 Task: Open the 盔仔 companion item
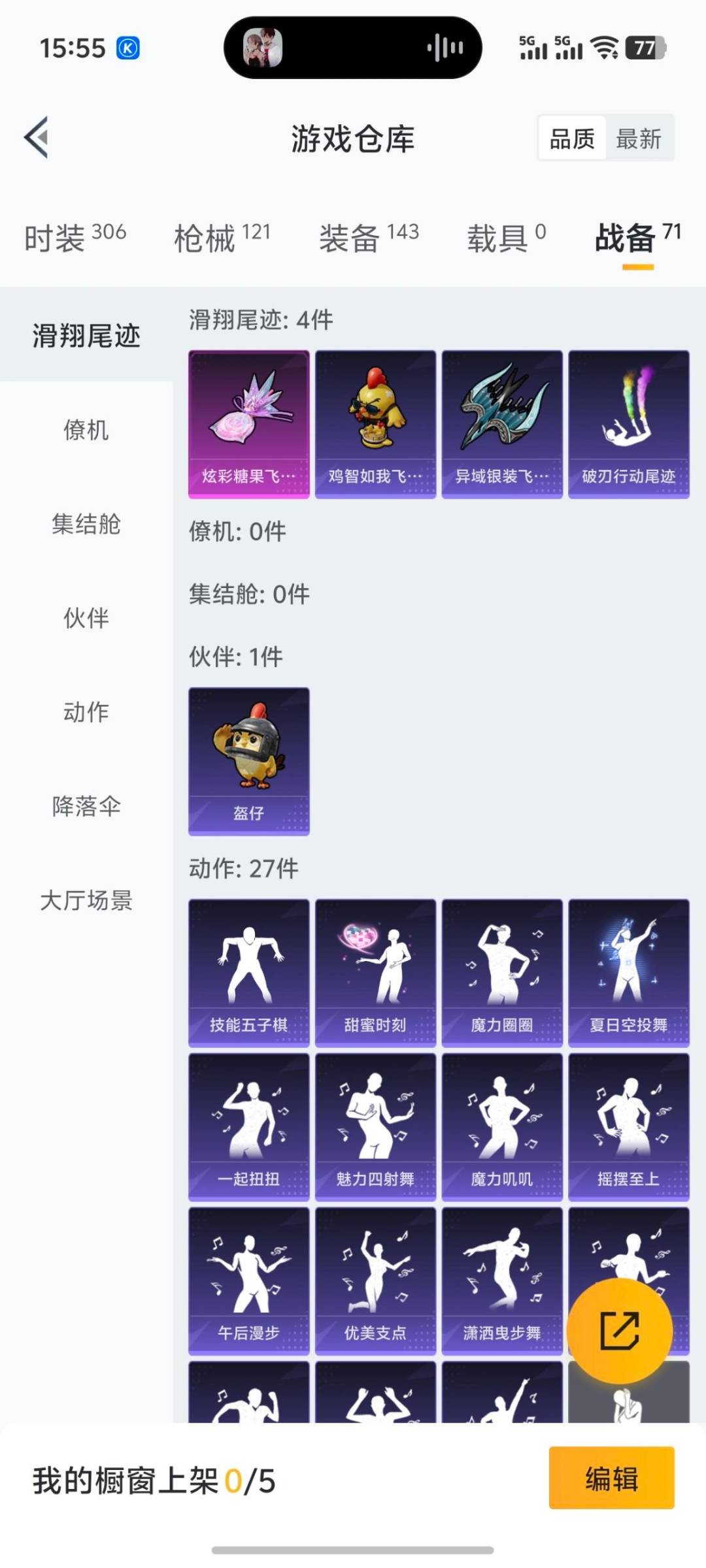pyautogui.click(x=247, y=761)
